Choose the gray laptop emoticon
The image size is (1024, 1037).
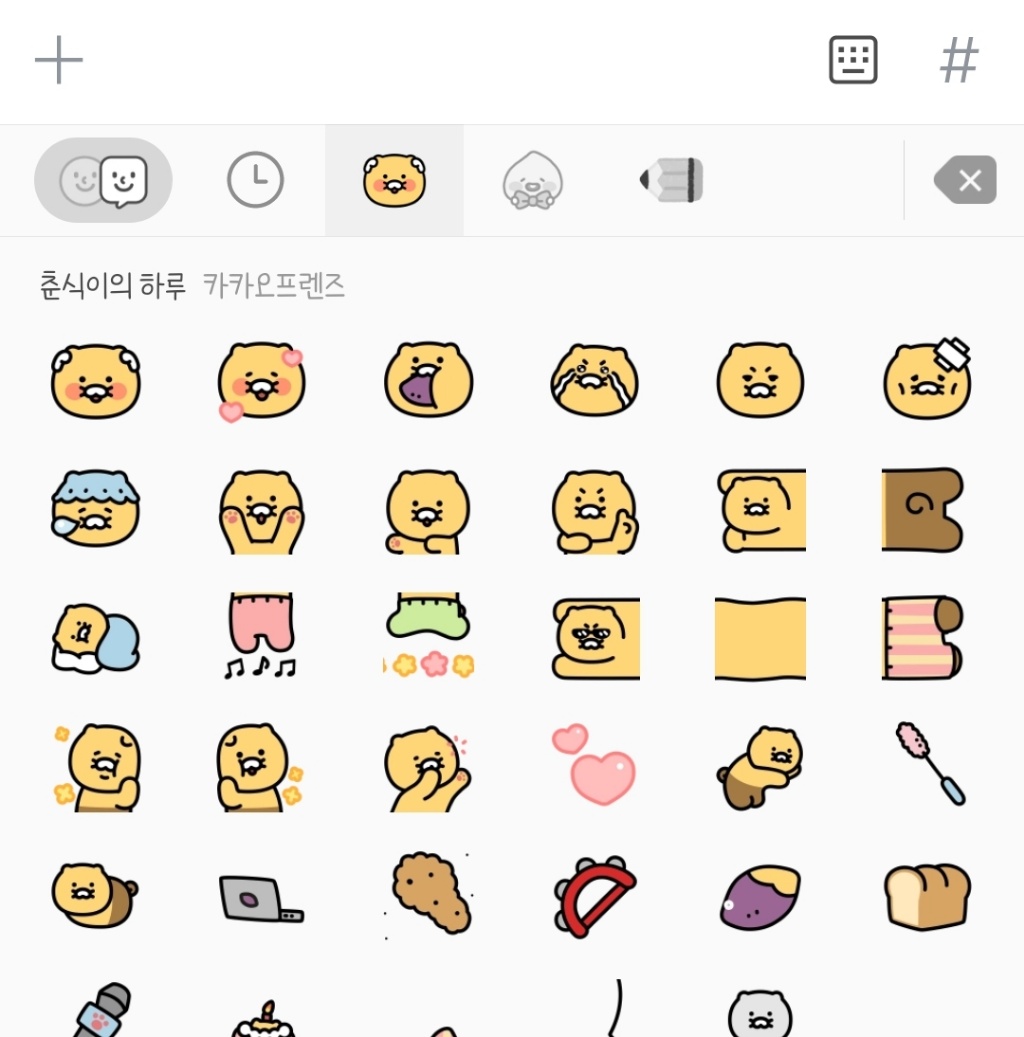[261, 897]
